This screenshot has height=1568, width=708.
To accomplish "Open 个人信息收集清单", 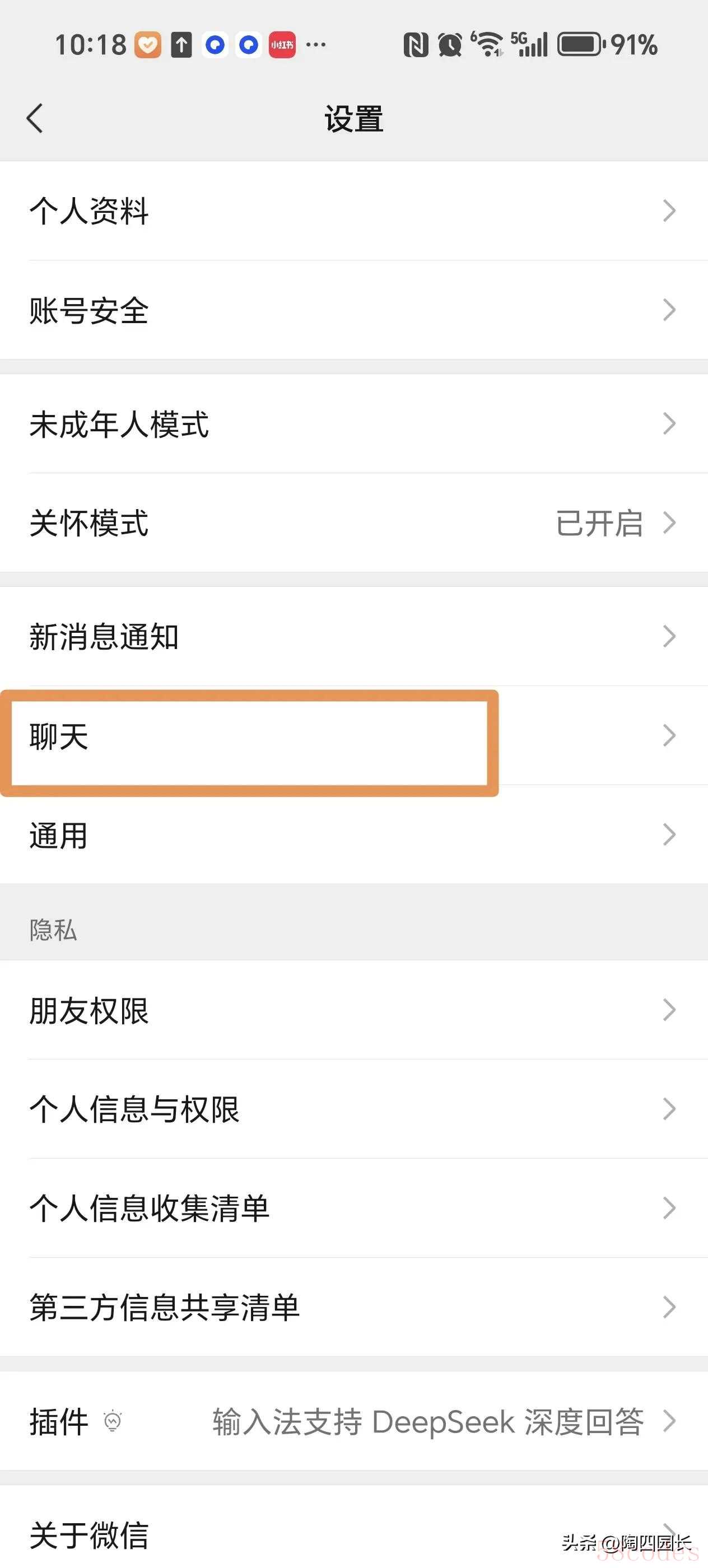I will 353,1208.
